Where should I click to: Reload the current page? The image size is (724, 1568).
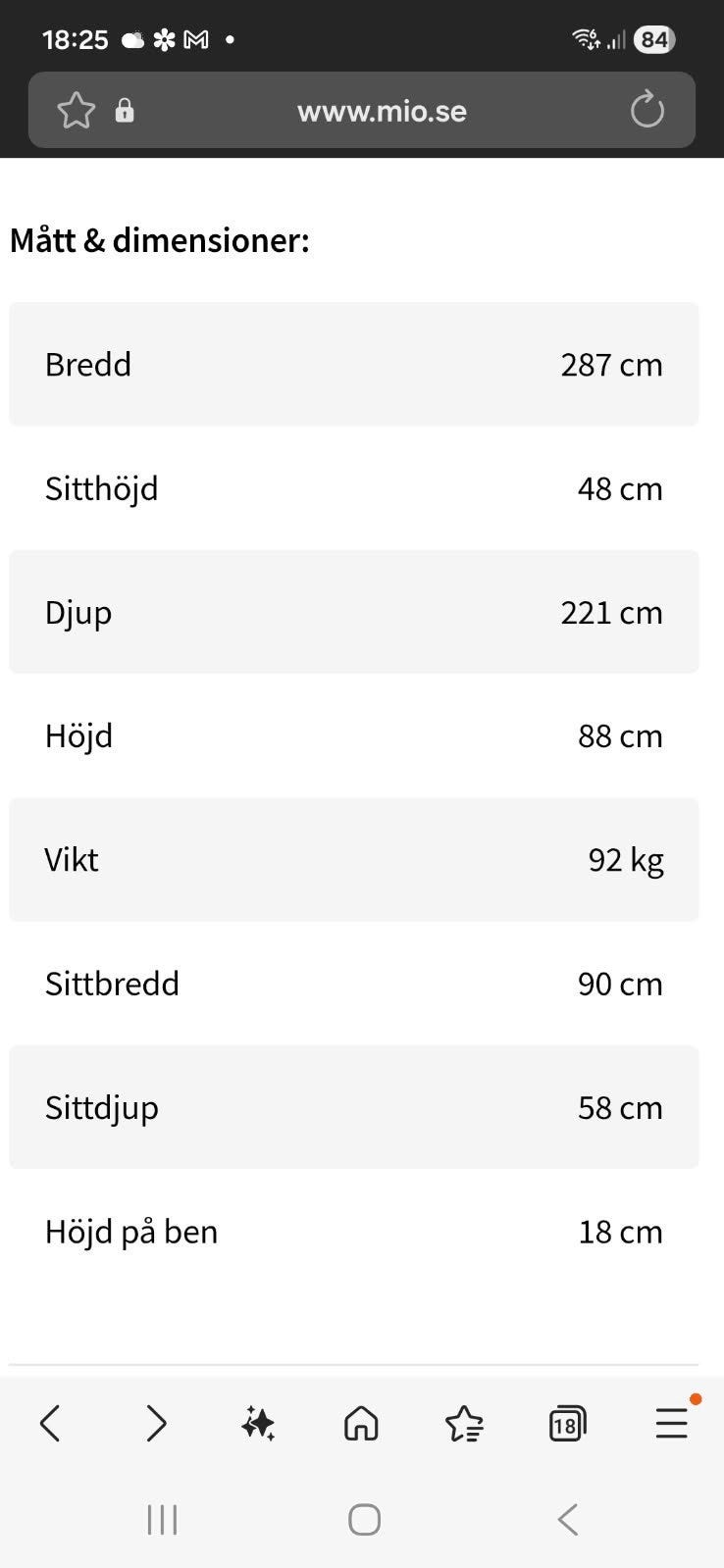tap(647, 110)
